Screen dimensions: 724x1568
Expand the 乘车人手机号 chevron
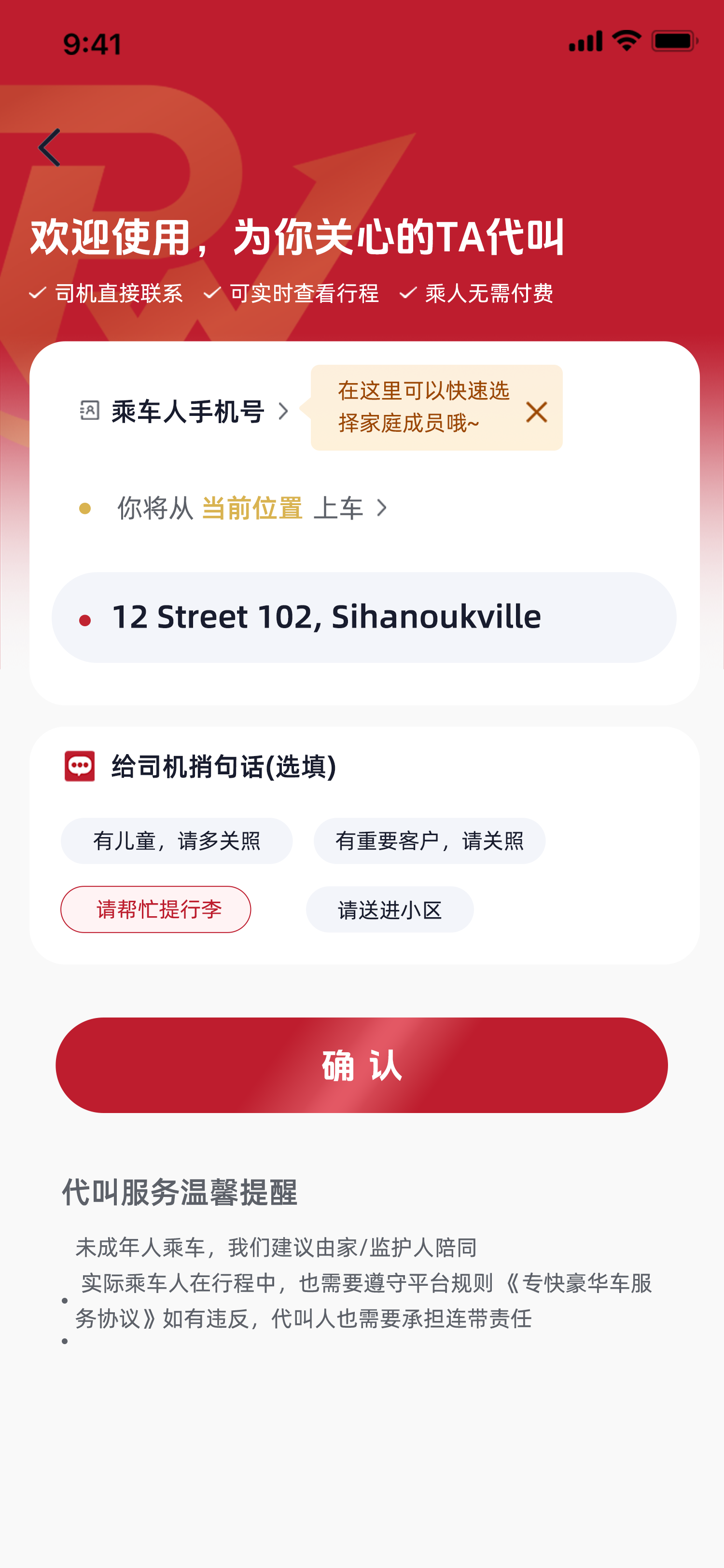[x=284, y=412]
